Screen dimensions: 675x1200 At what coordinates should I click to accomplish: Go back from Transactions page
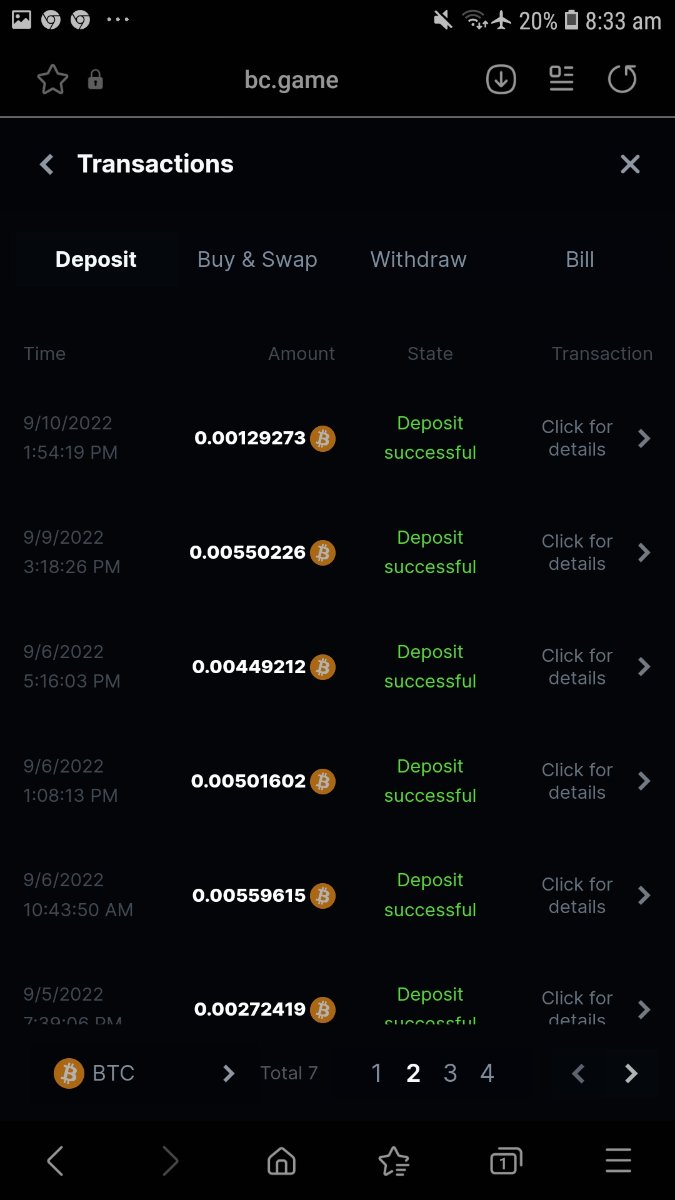coord(46,165)
